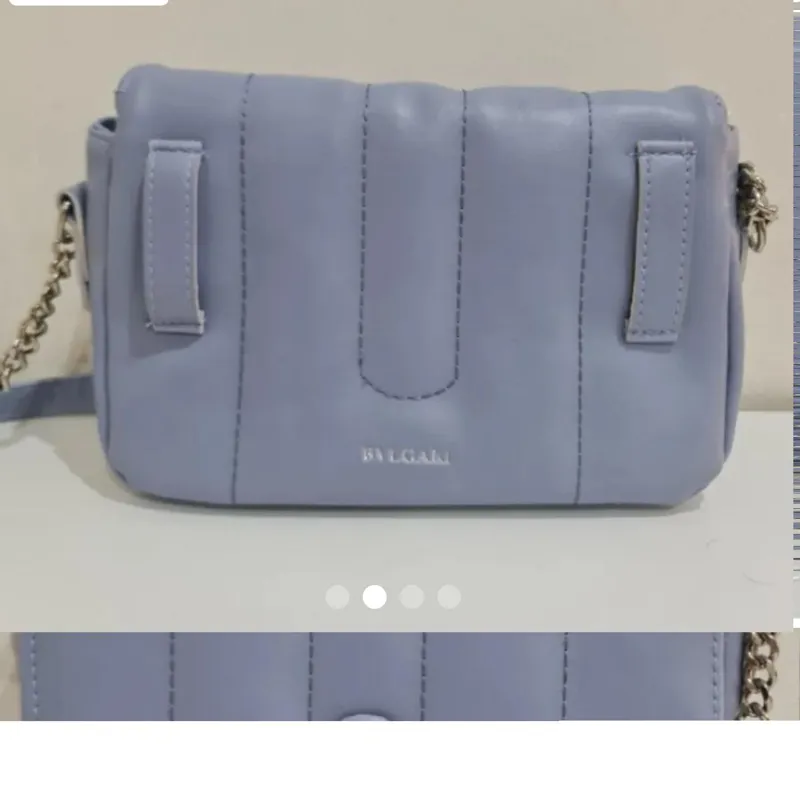The image size is (800, 800).
Task: Jump to the first carousel dot
Action: coord(337,597)
